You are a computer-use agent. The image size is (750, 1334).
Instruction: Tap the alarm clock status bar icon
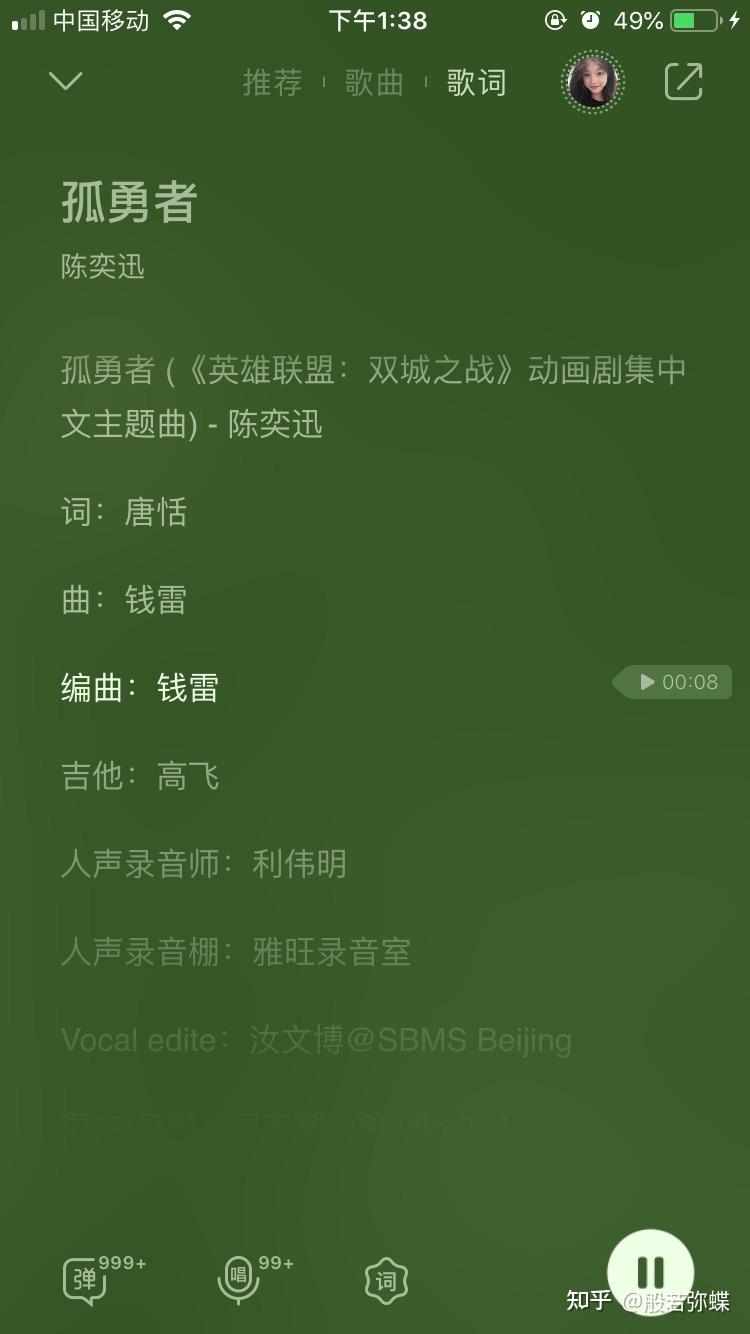[x=592, y=20]
